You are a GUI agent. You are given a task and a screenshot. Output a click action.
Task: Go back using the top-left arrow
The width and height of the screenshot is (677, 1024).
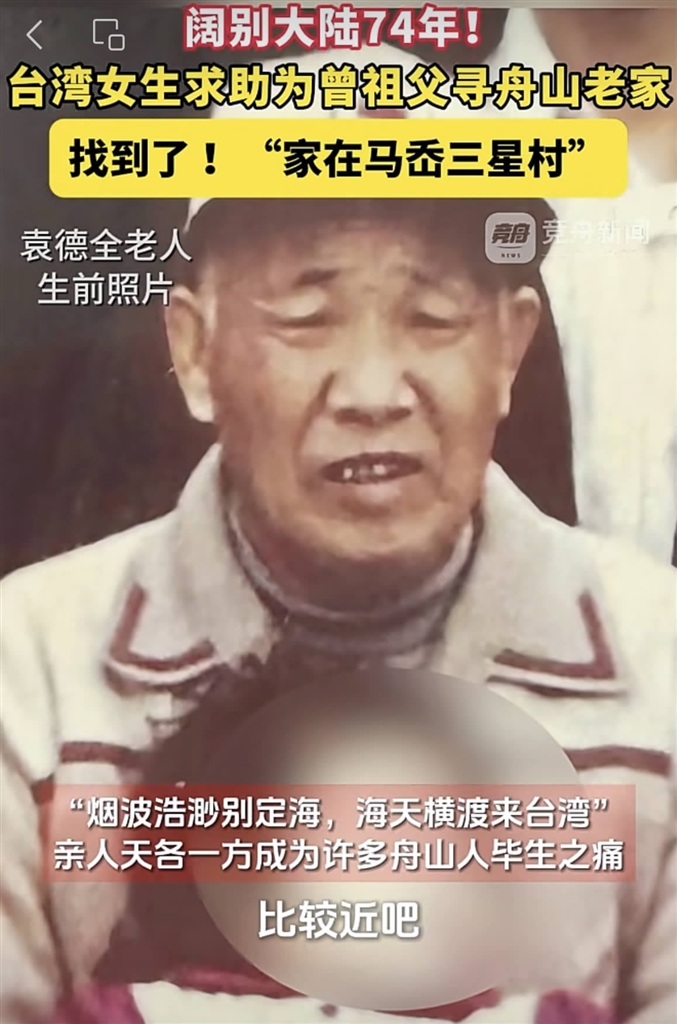click(35, 35)
